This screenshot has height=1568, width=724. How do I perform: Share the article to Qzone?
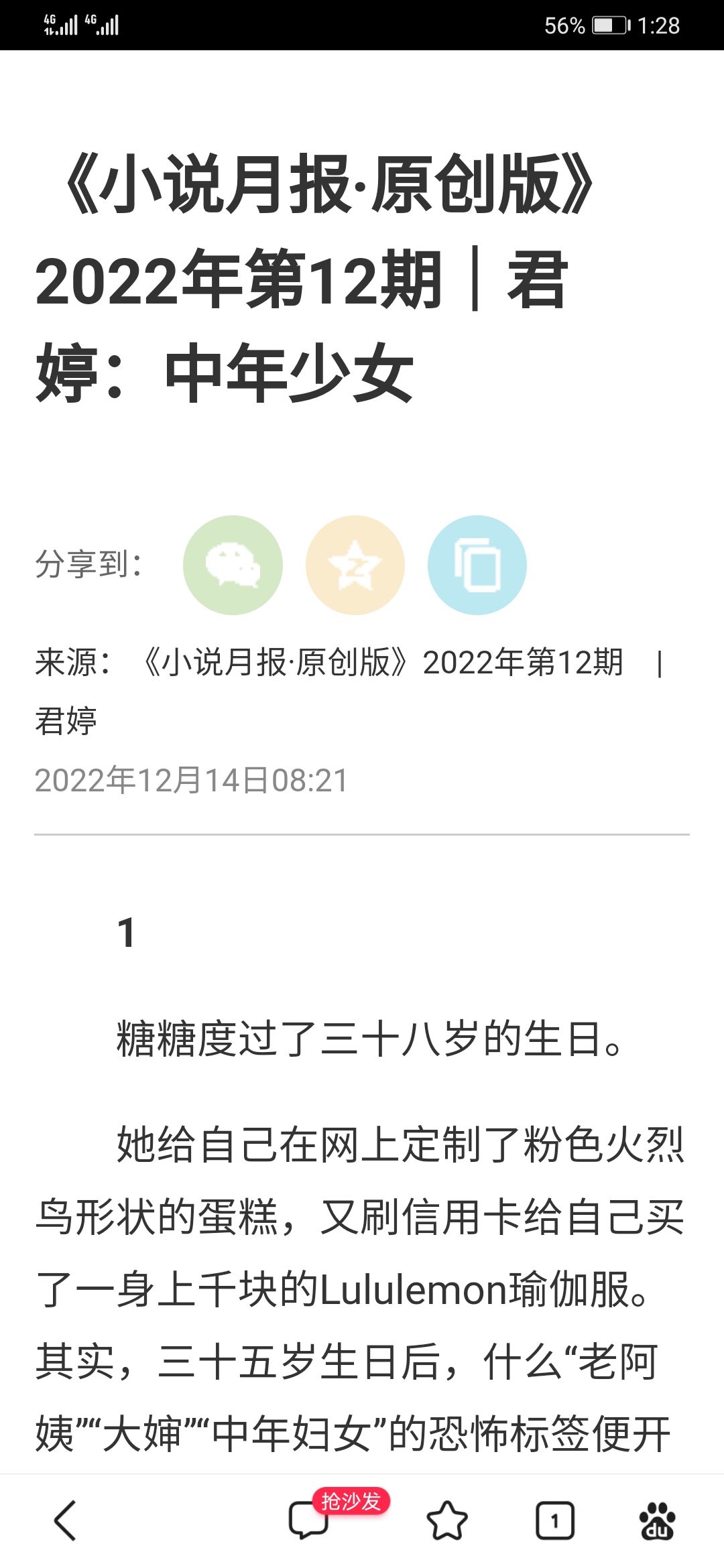pyautogui.click(x=355, y=565)
